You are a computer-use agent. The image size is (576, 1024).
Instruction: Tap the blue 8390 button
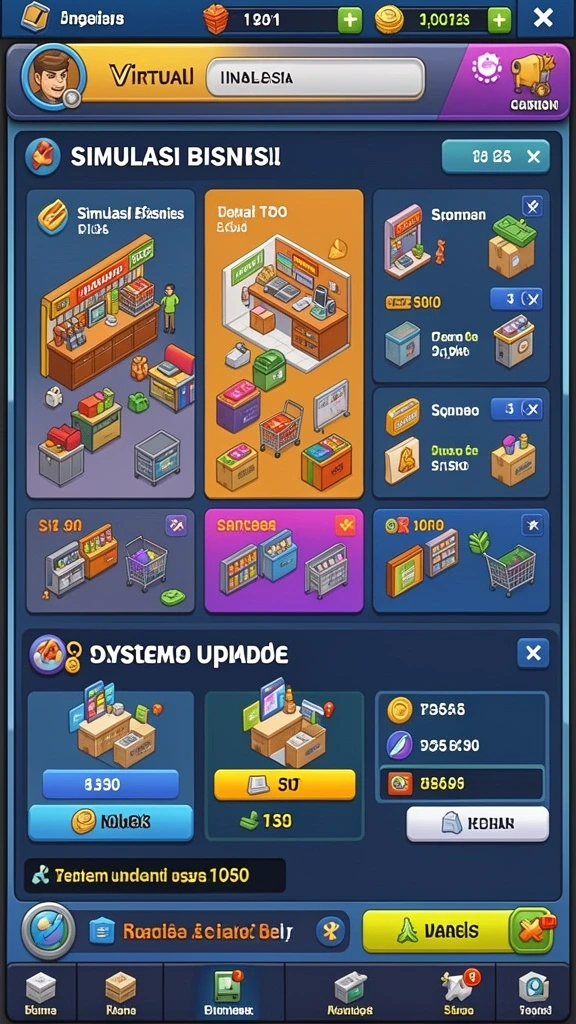110,784
